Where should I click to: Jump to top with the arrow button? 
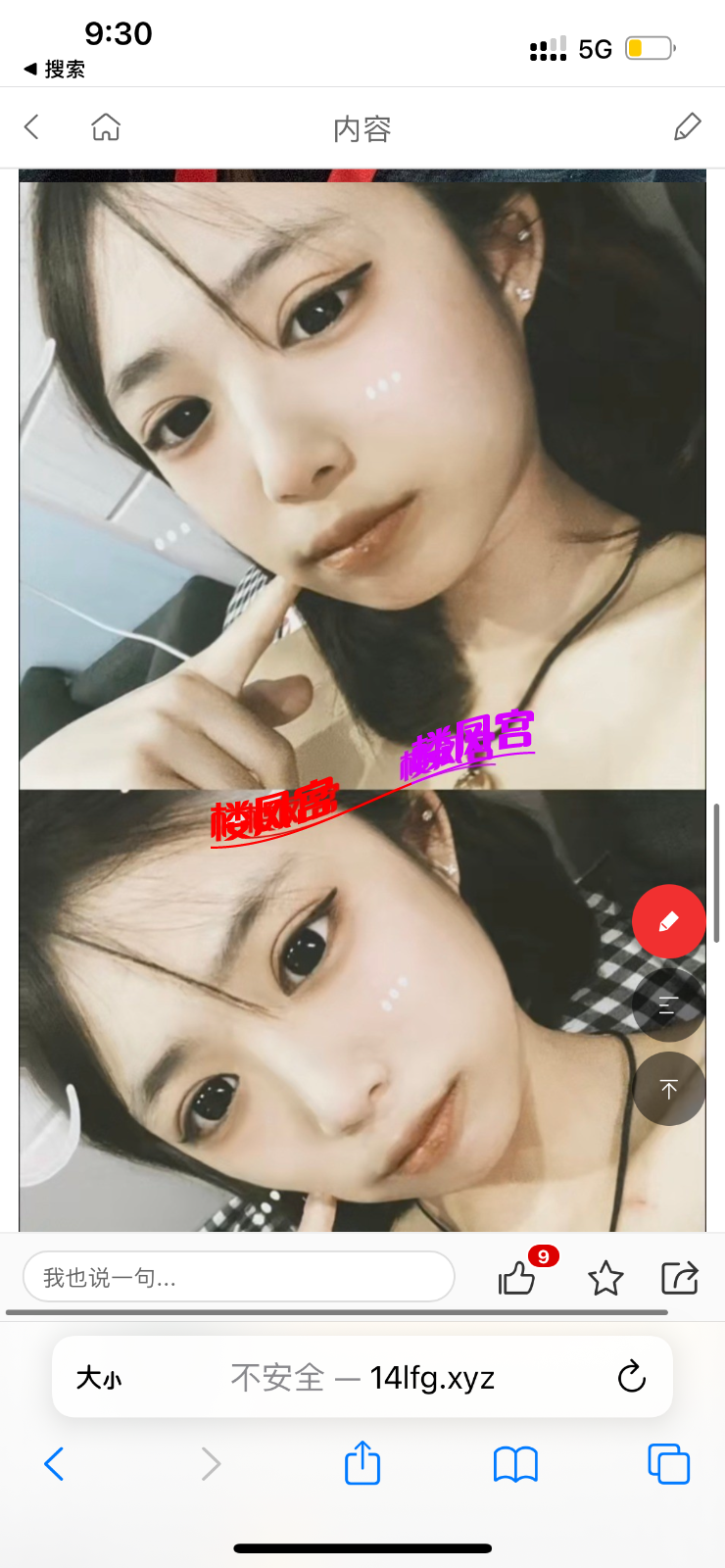coord(668,1089)
